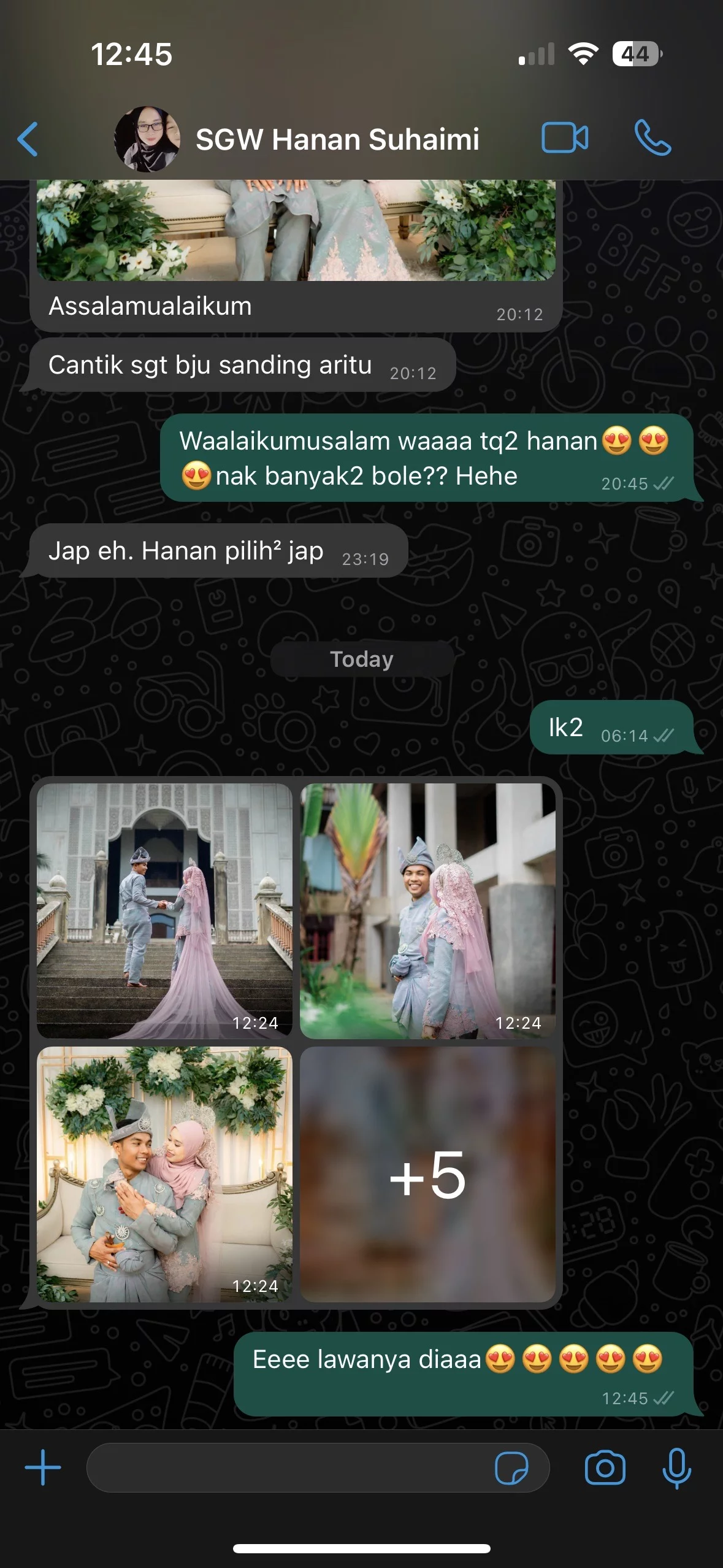Open the smiling couple outdoor photo
This screenshot has height=1568, width=723.
427,910
